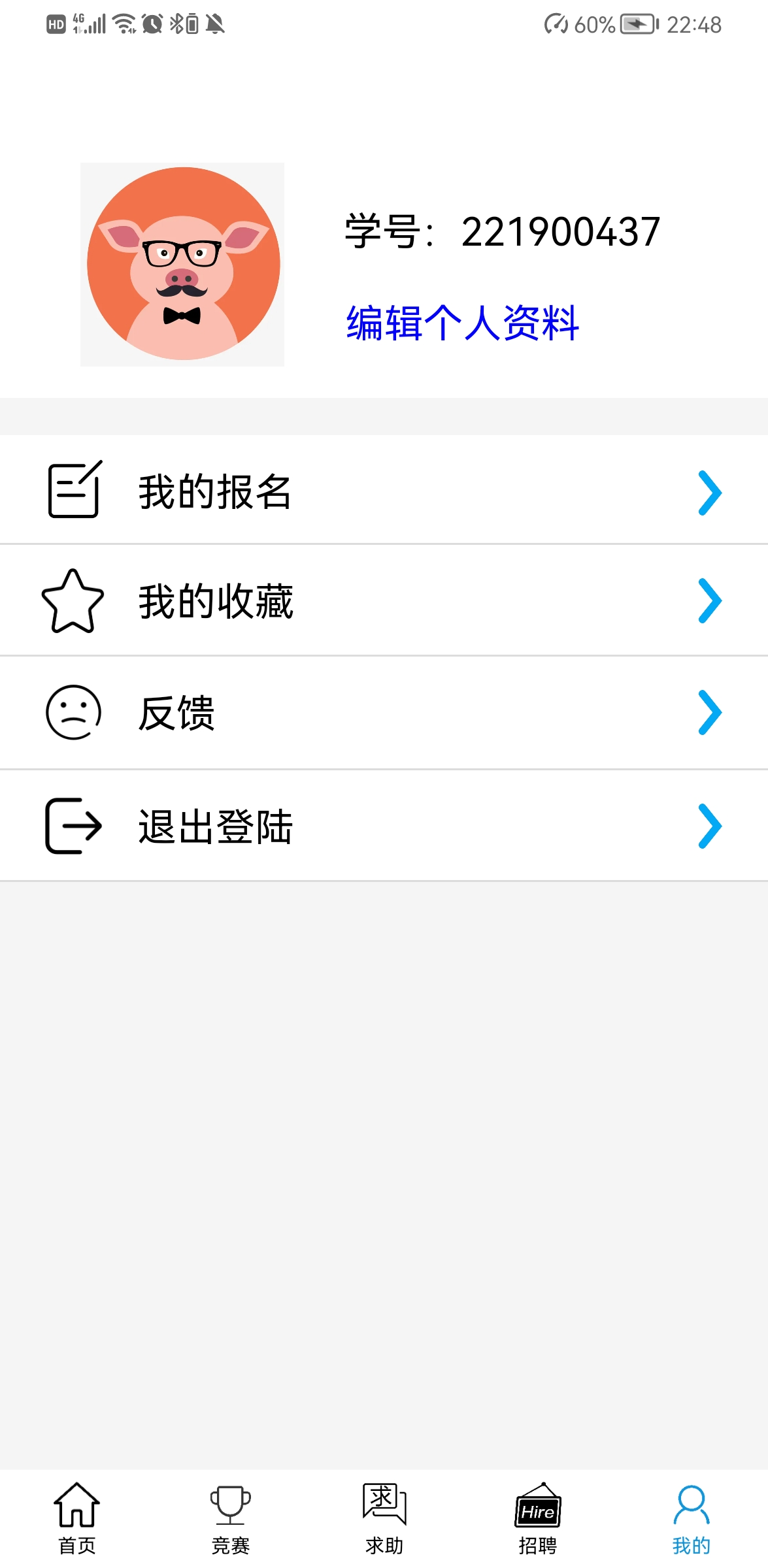The image size is (768, 1568).
Task: Open the 求助 tab
Action: [x=384, y=1518]
